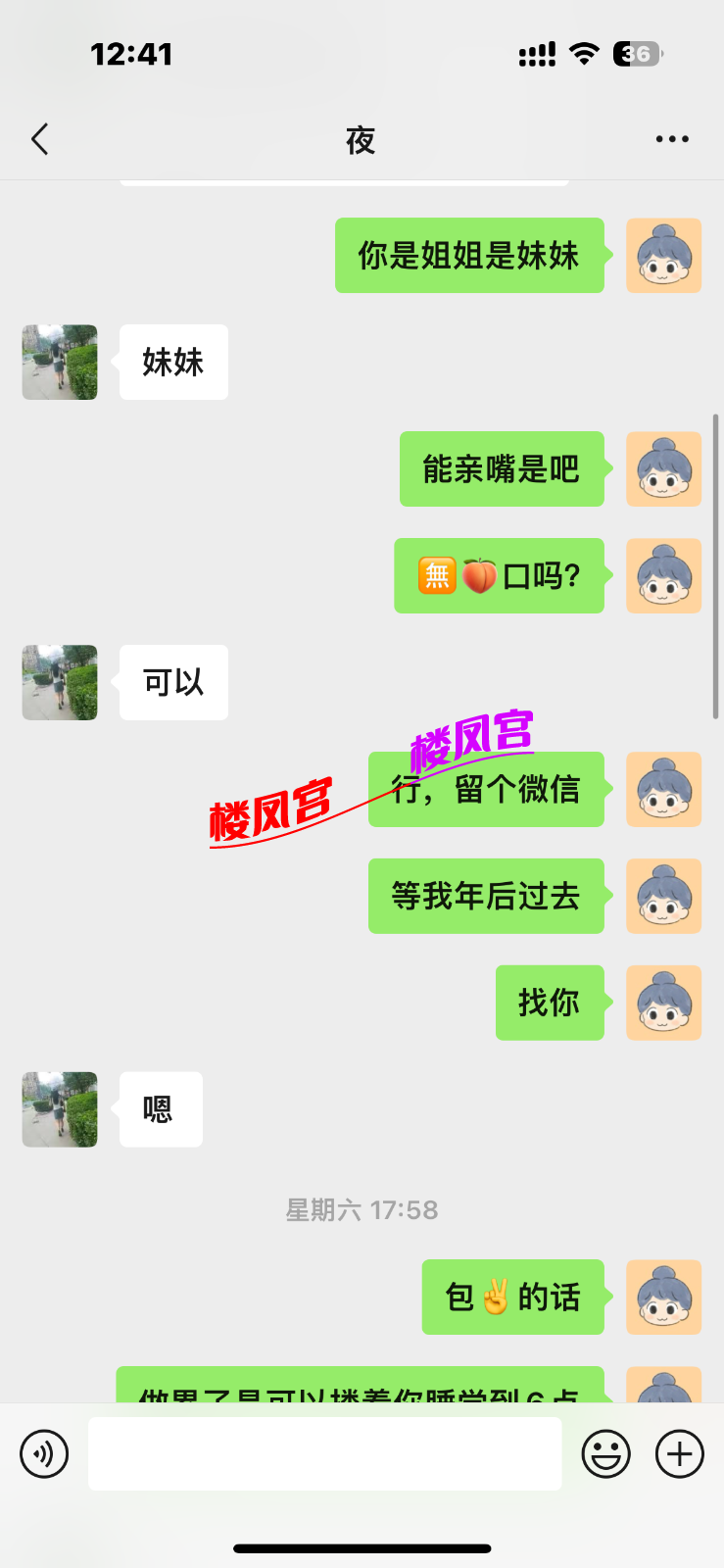View the contact's profile avatar
This screenshot has width=724, height=1568.
59,363
